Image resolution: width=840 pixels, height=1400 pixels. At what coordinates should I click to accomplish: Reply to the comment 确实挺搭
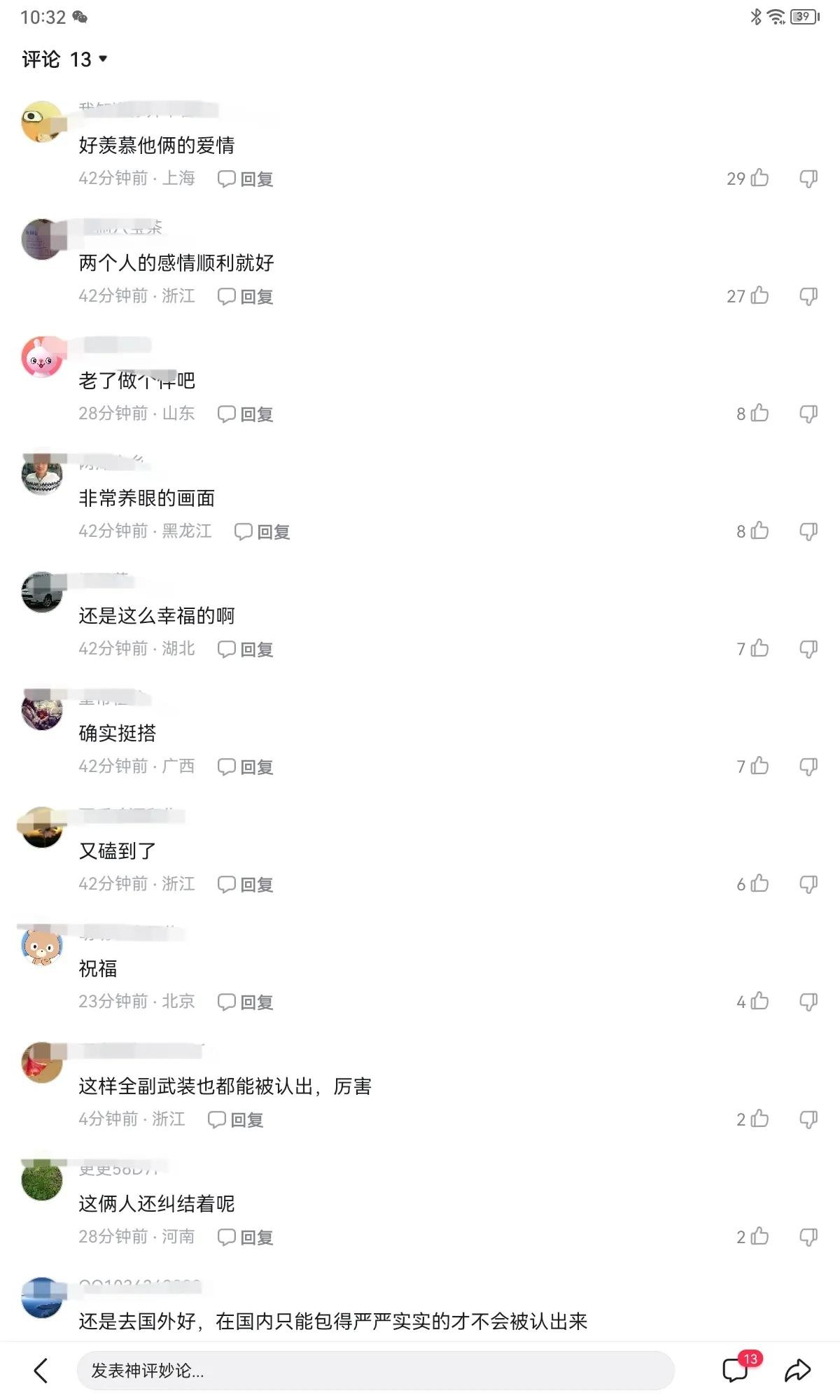[x=245, y=767]
